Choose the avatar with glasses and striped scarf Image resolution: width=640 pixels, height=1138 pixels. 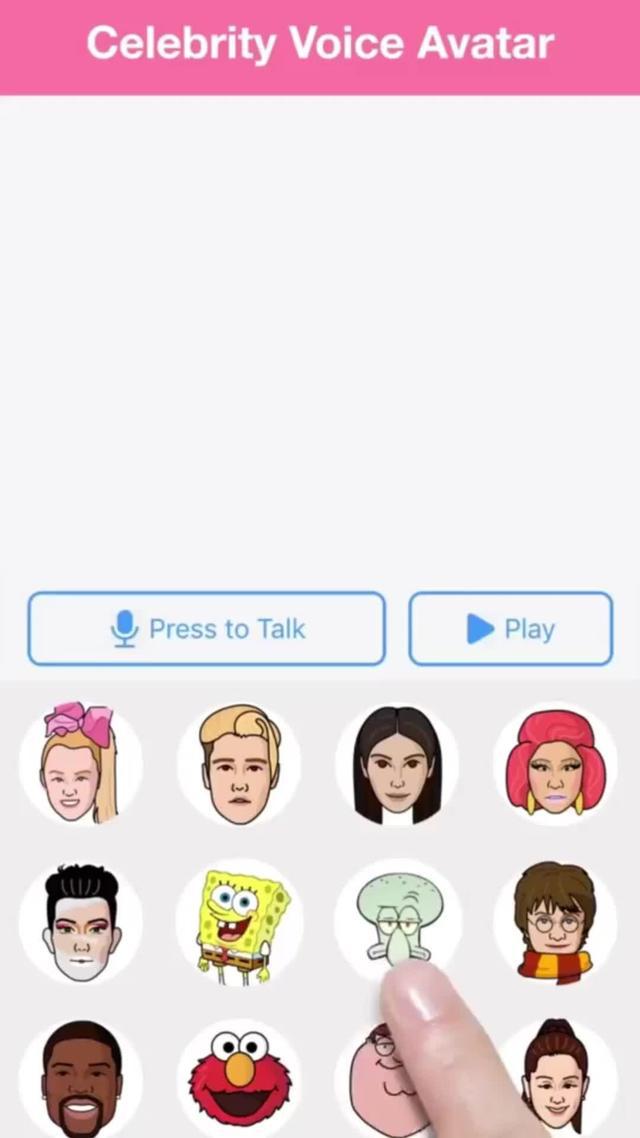[x=555, y=922]
